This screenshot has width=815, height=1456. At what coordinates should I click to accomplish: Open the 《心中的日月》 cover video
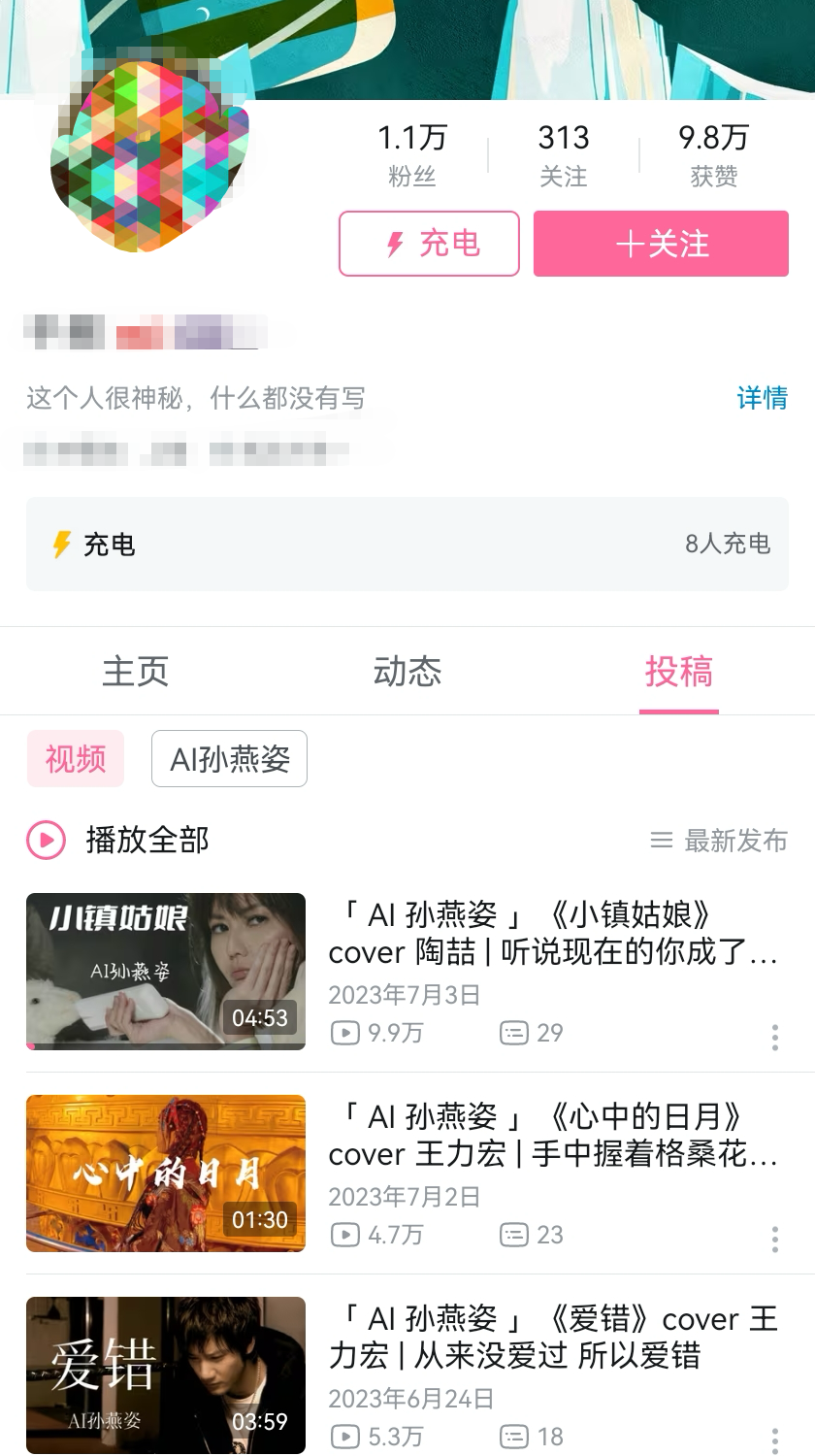(x=553, y=1135)
